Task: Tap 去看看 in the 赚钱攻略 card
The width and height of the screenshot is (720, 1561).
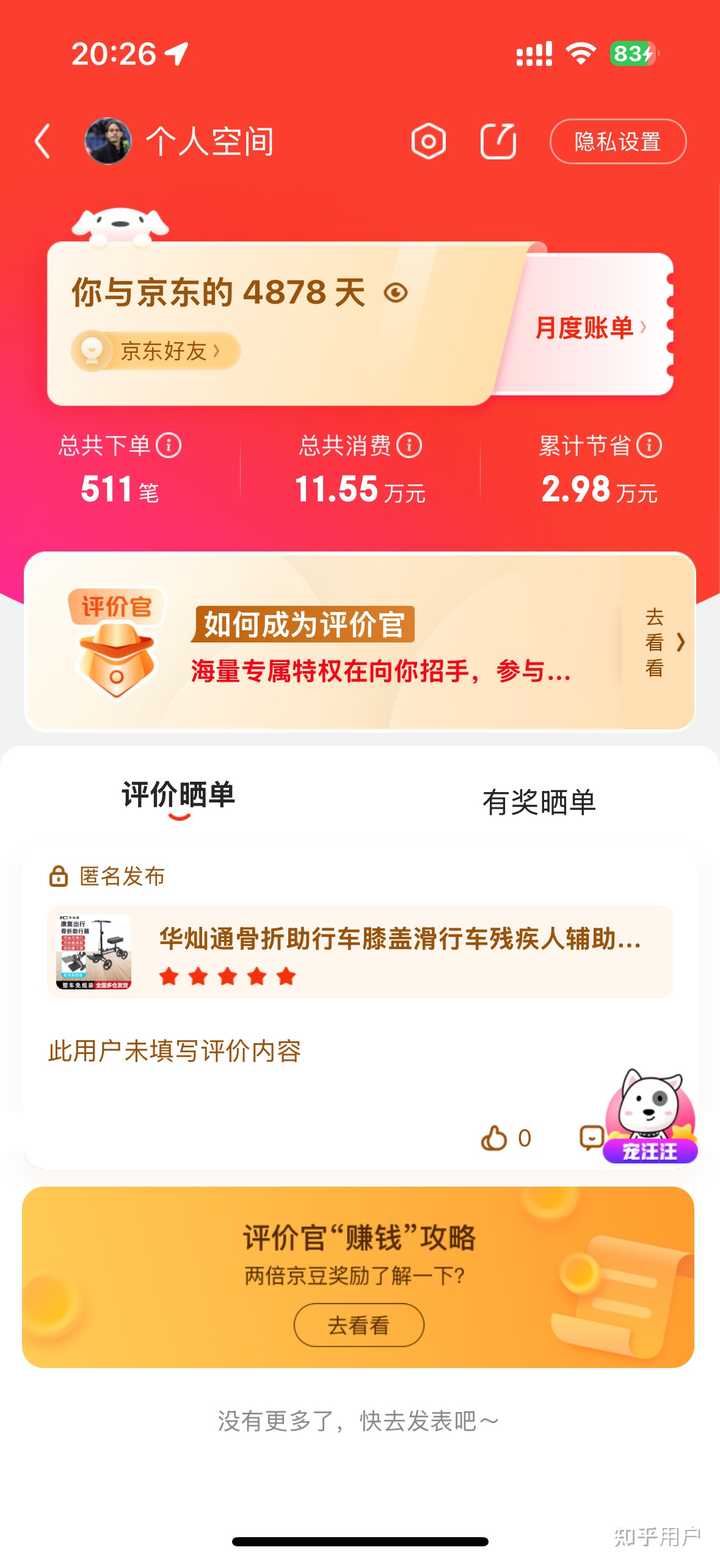Action: pos(358,1326)
